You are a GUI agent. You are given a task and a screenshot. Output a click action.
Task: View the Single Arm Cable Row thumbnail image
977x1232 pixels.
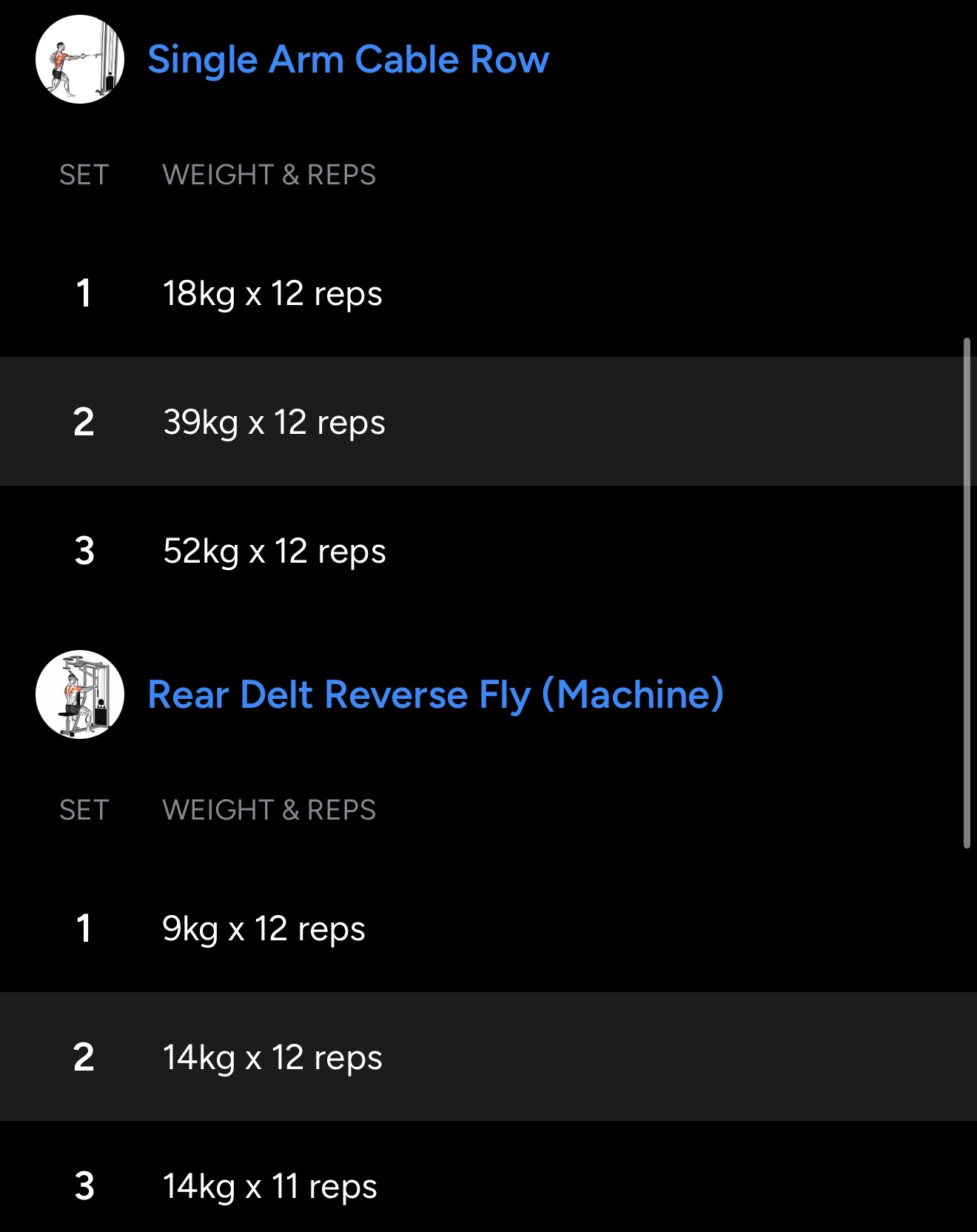click(80, 59)
